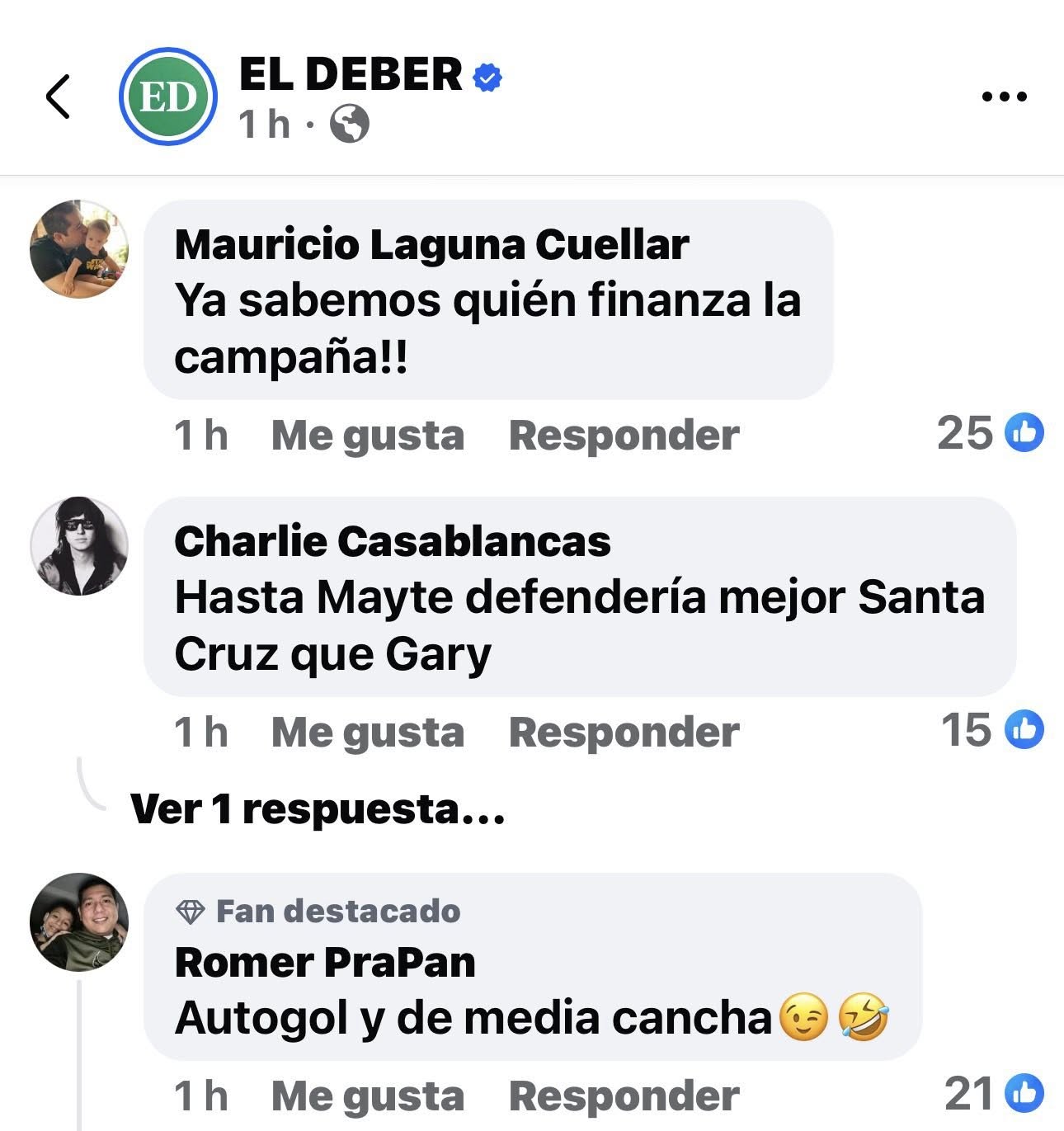Screen dimensions: 1064x1131
Task: Like Romer PraPan's comment
Action: point(367,1096)
